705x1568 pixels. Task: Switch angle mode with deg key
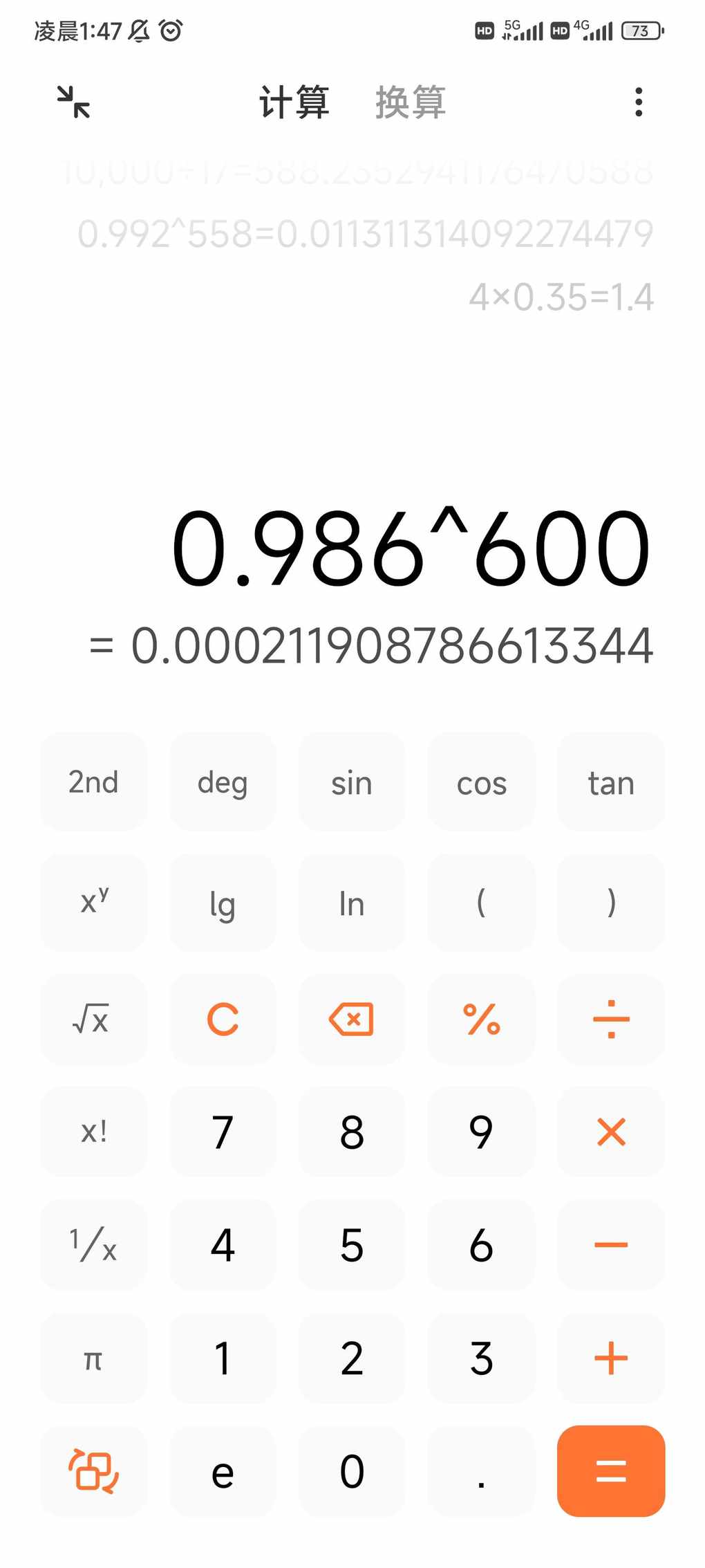click(223, 782)
